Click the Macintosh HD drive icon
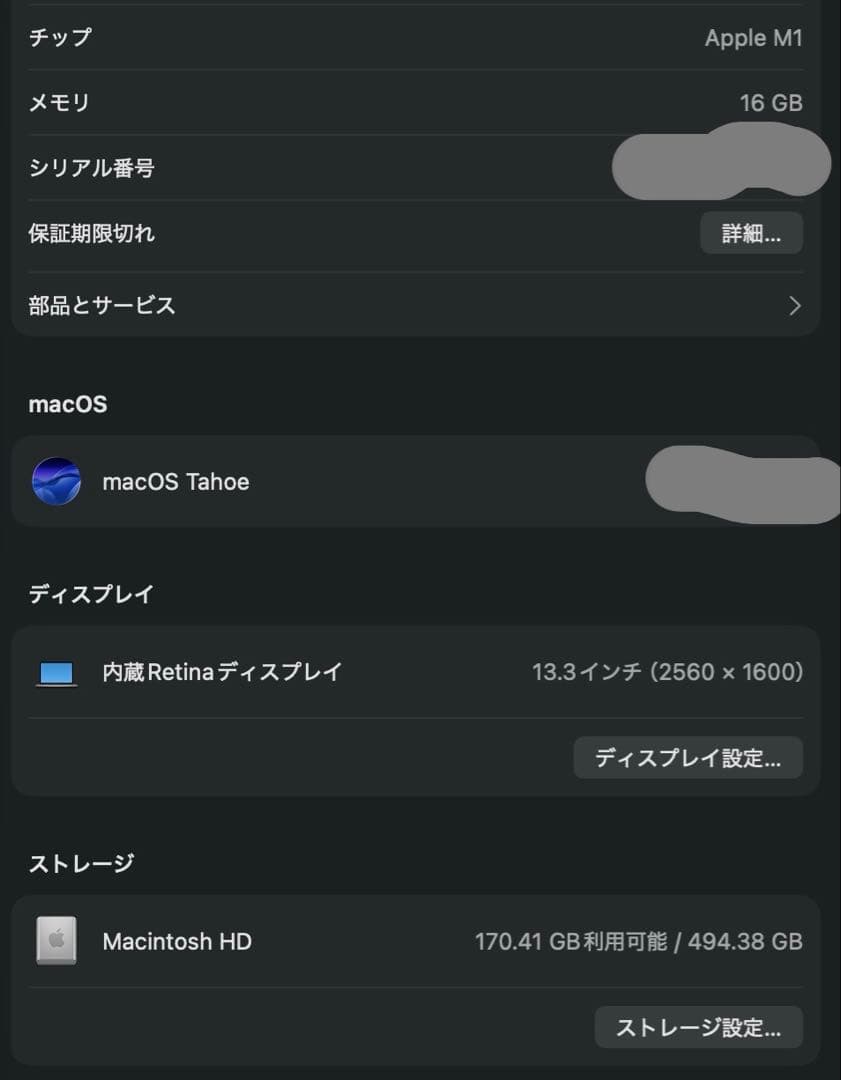841x1080 pixels. [x=56, y=940]
